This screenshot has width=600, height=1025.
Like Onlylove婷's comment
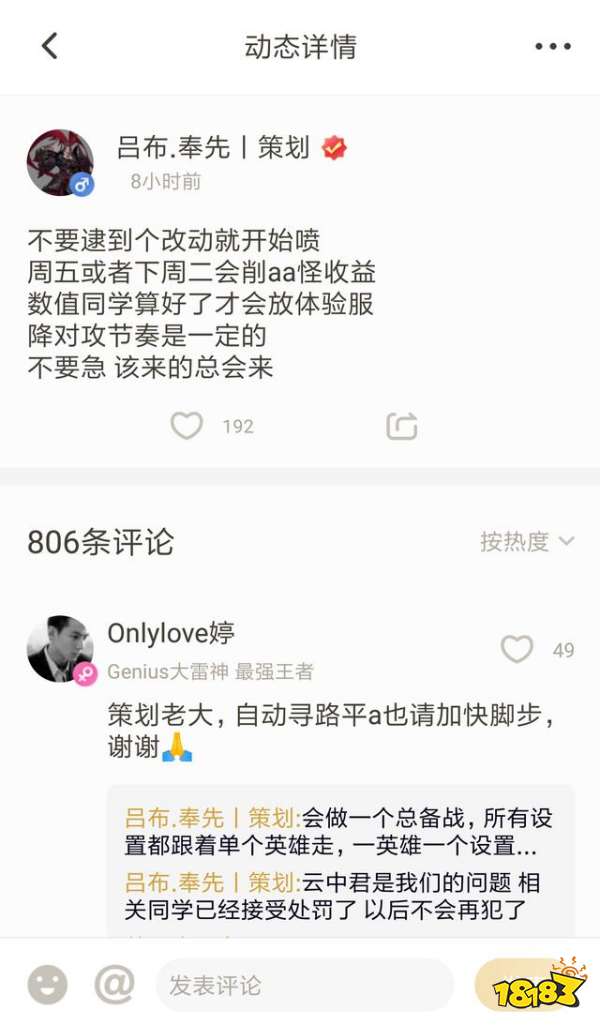[517, 650]
